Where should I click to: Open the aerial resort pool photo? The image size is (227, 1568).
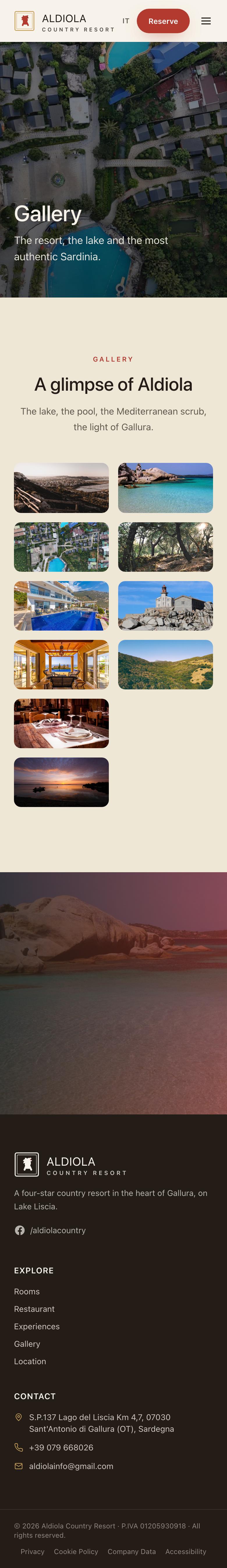61,547
